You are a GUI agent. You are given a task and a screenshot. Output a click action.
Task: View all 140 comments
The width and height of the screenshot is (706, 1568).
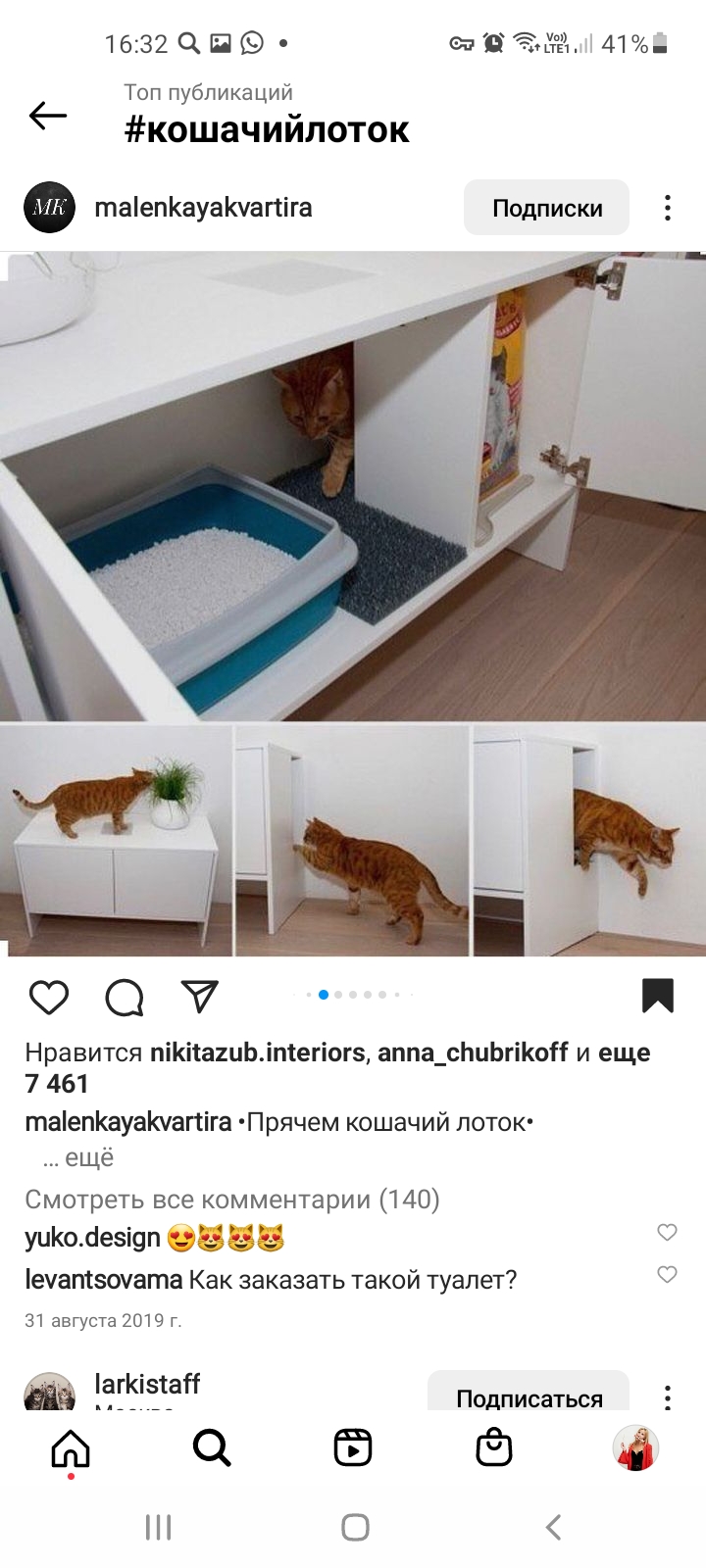click(232, 1200)
